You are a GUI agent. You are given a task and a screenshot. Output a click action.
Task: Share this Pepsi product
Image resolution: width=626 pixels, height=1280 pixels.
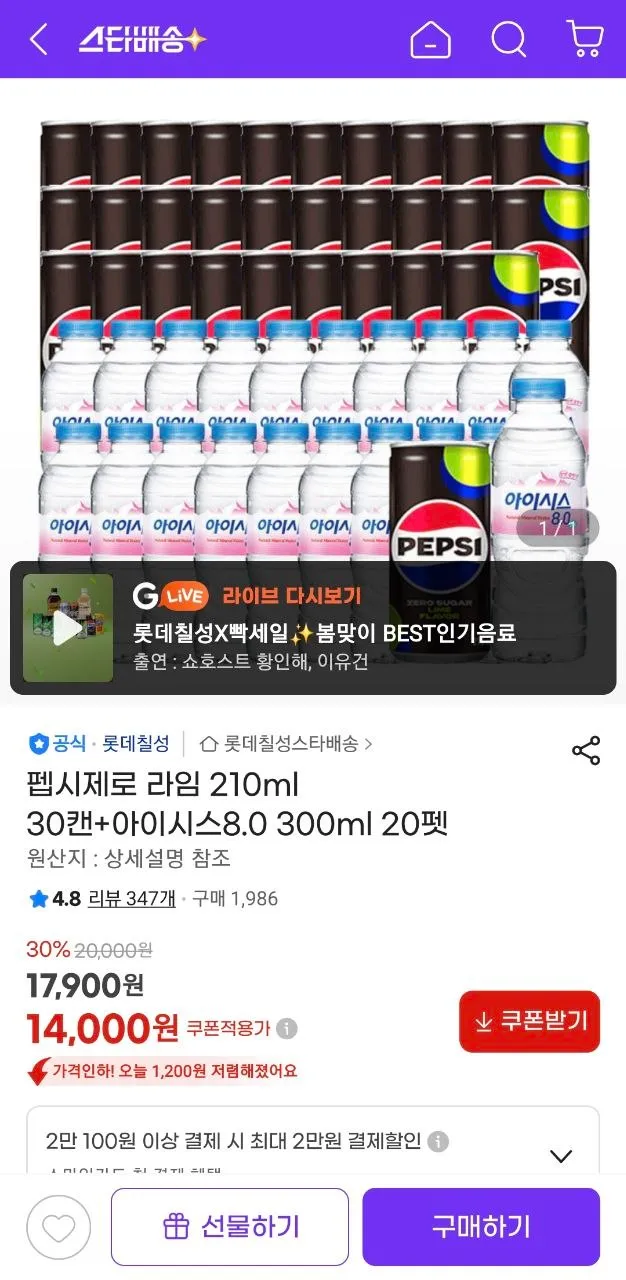tap(586, 750)
